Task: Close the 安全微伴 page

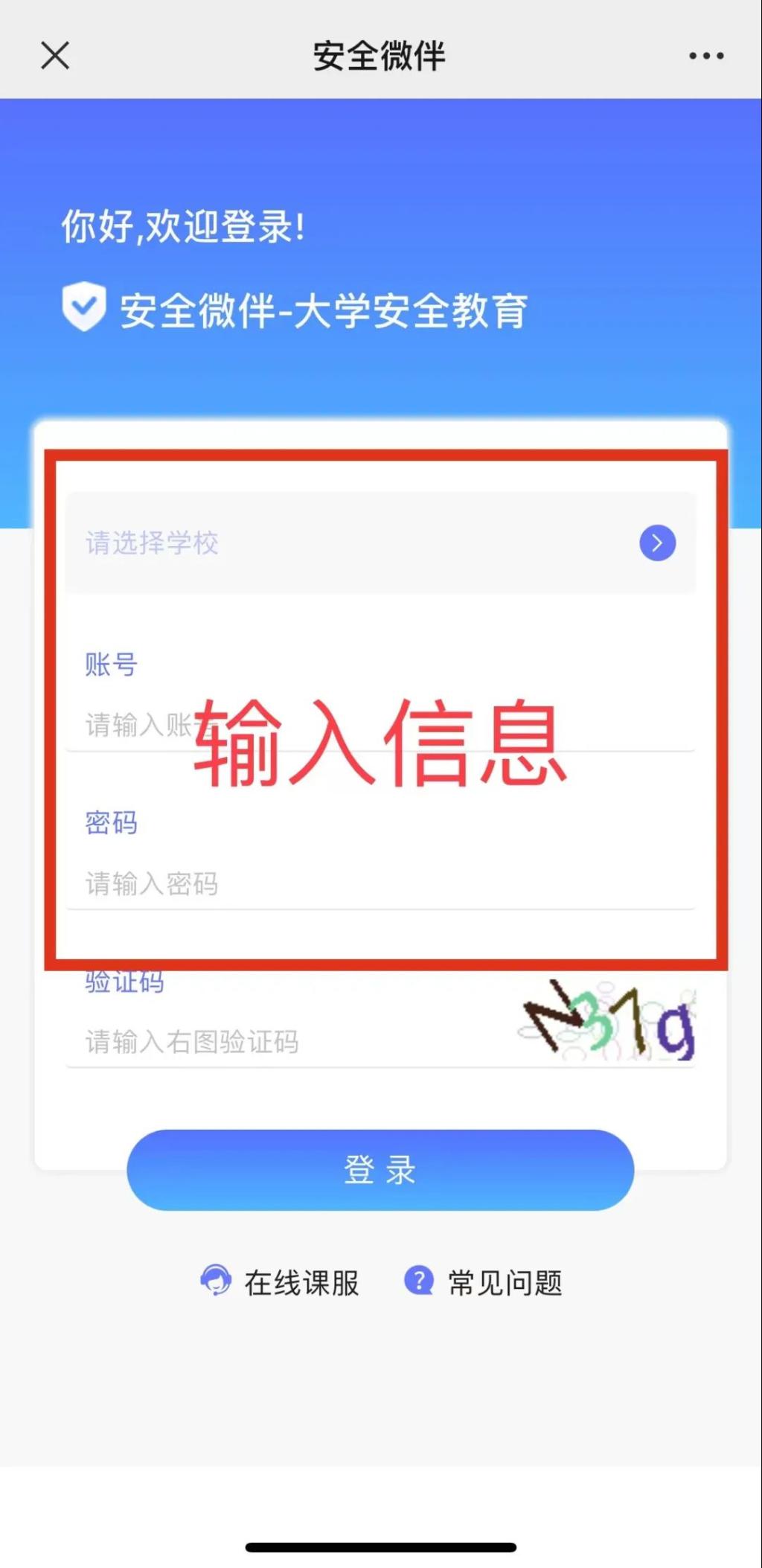Action: [x=55, y=56]
